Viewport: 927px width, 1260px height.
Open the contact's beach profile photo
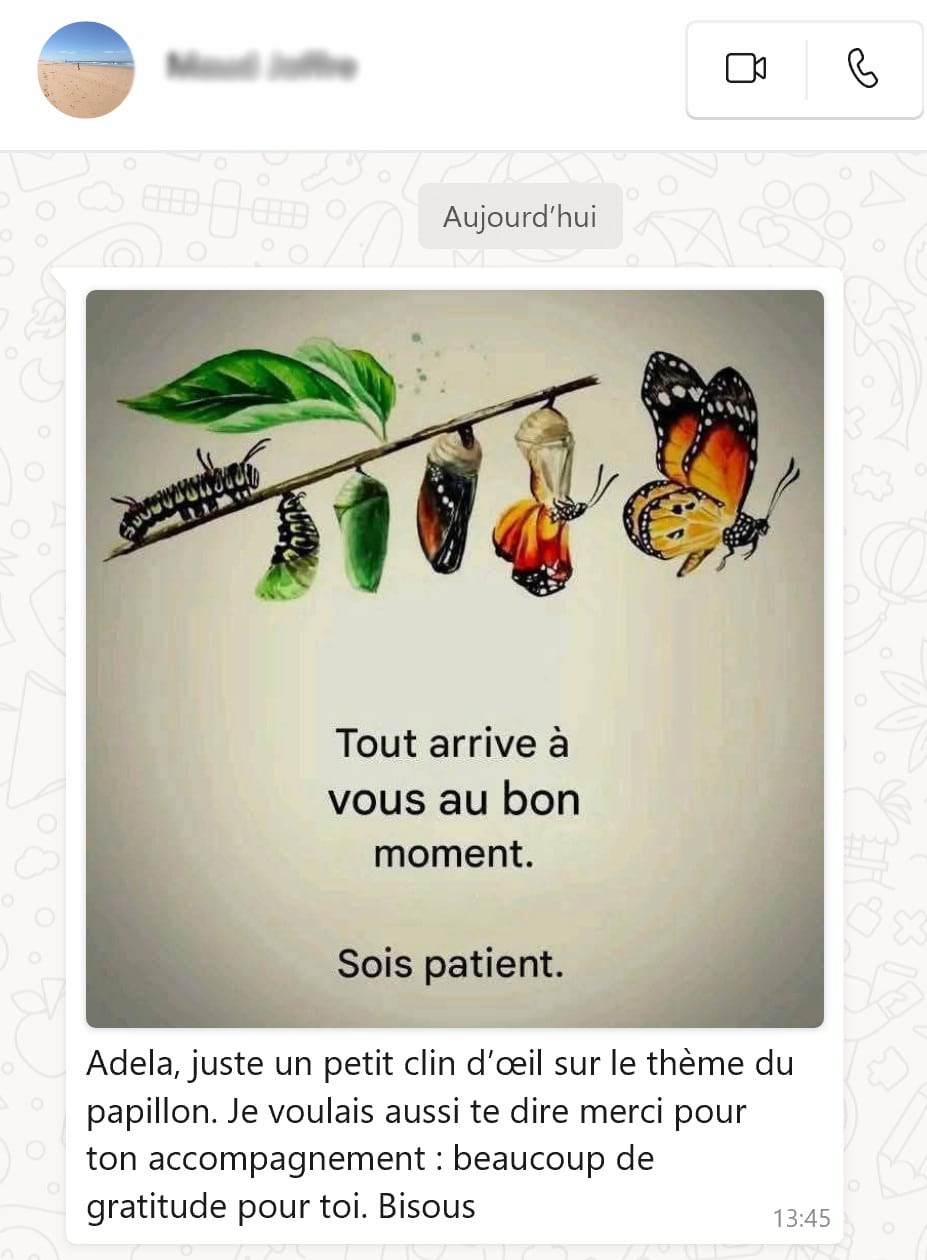tap(86, 69)
